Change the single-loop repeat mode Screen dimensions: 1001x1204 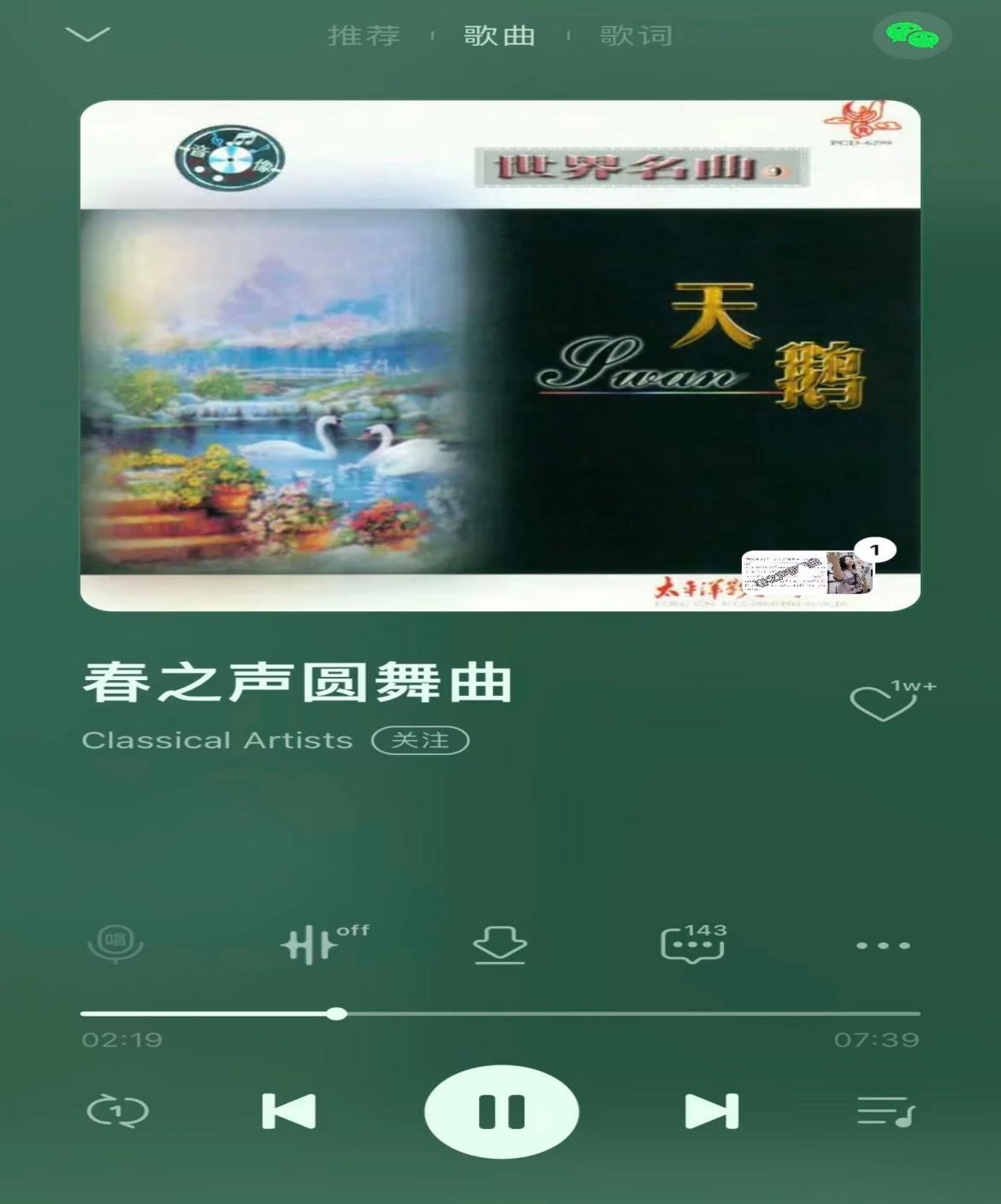117,1112
